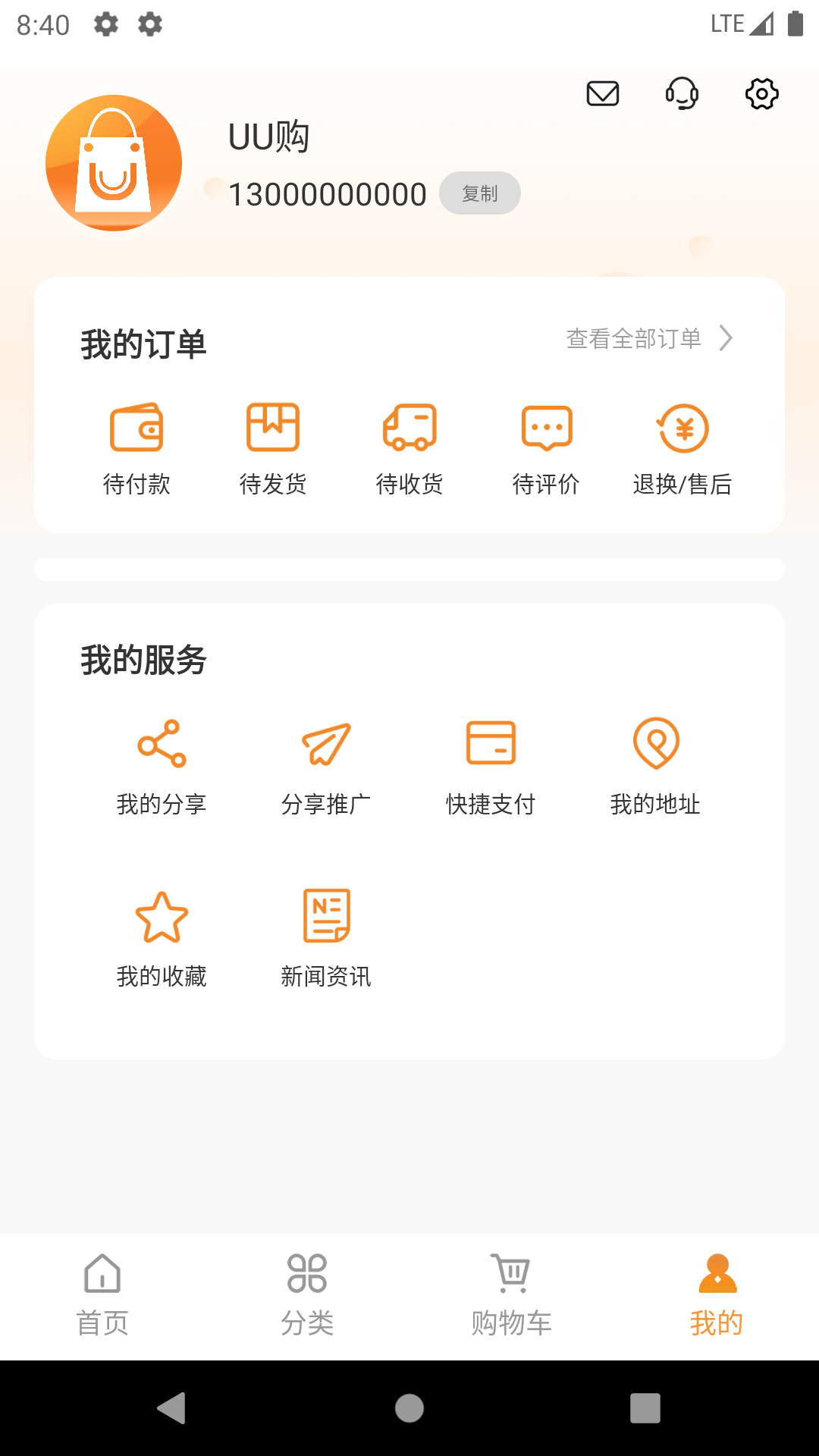This screenshot has width=819, height=1456.
Task: Open 我的收藏 my favorites
Action: pos(162,938)
